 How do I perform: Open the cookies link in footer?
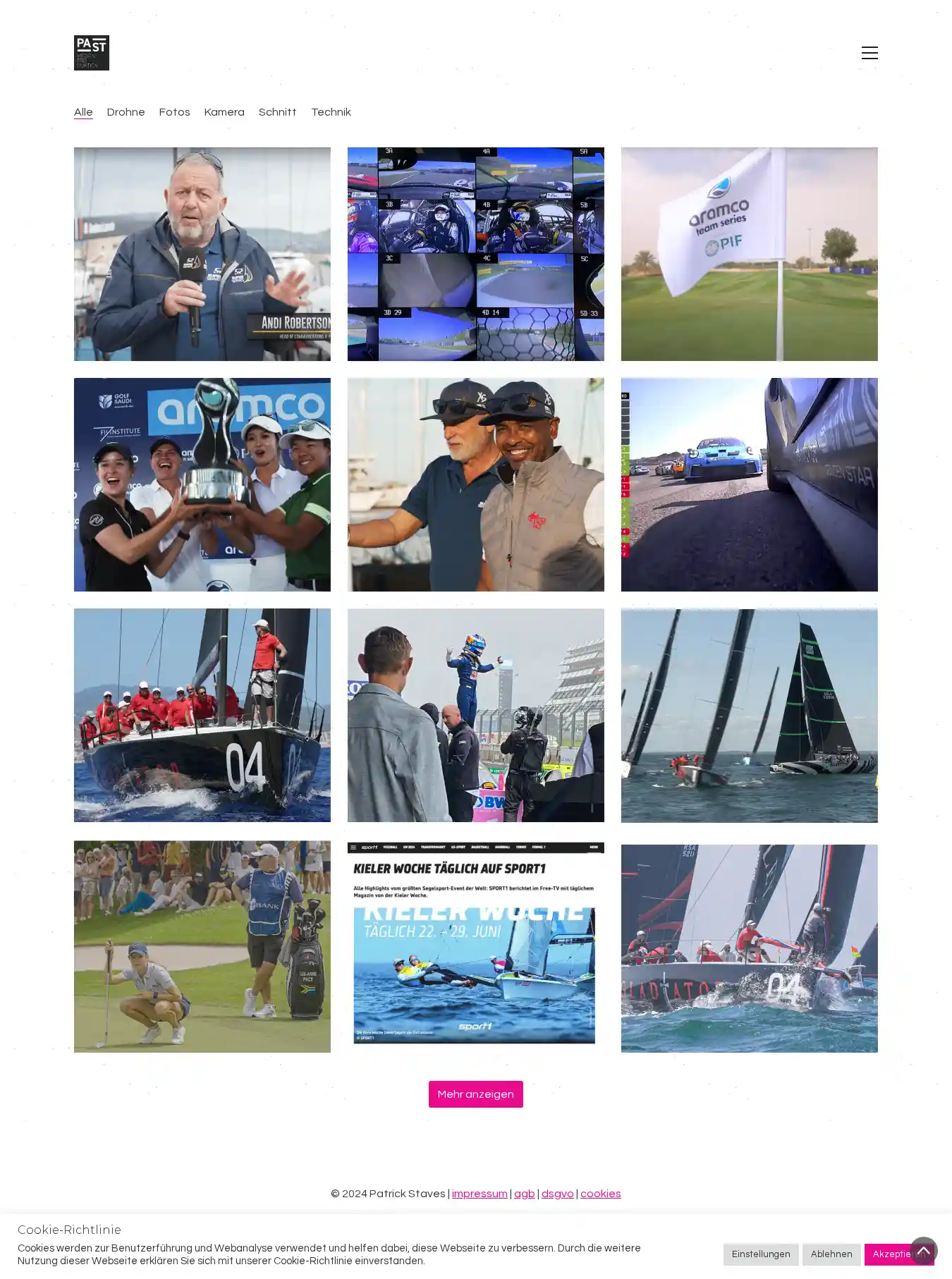pyautogui.click(x=600, y=1194)
